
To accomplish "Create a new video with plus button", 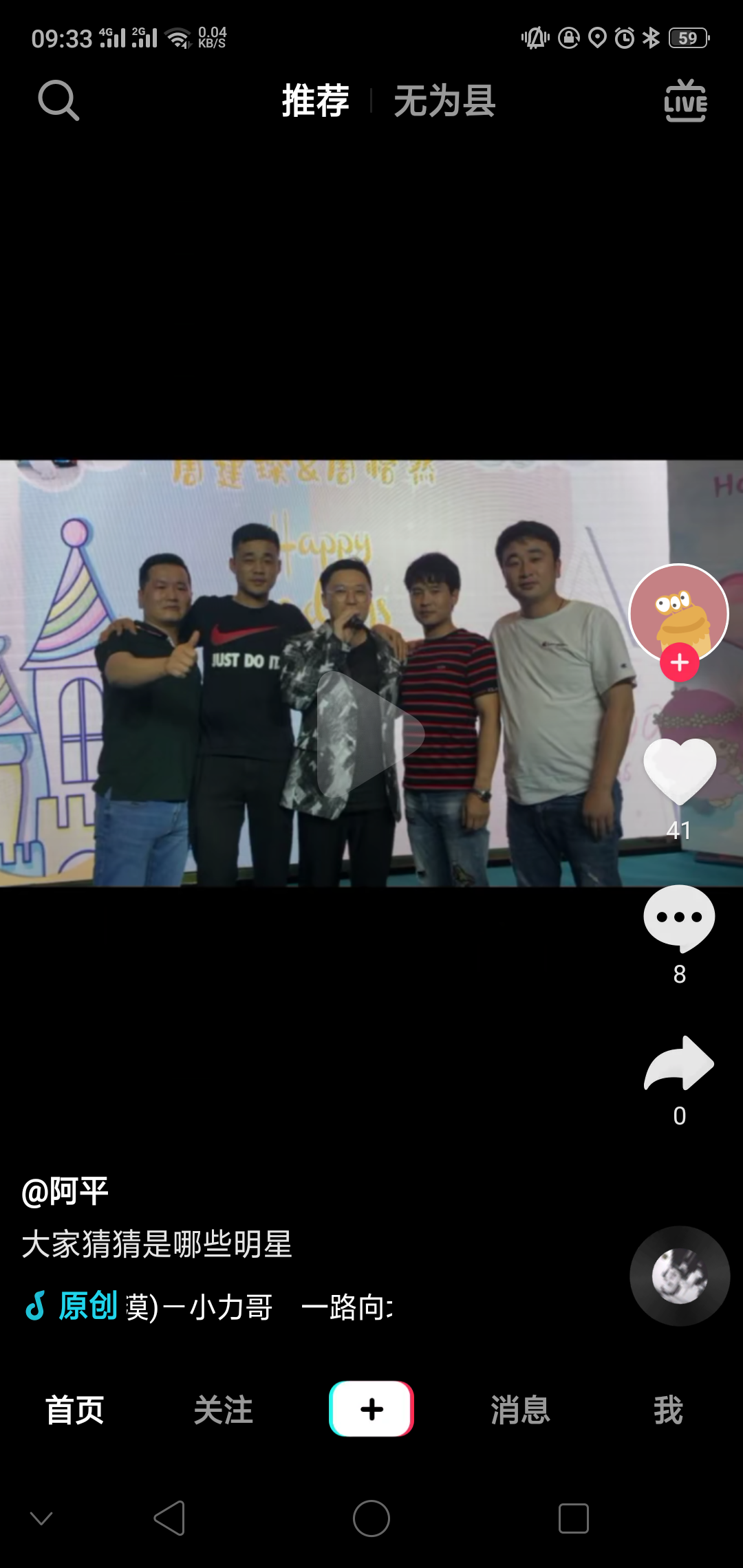I will 371,1408.
